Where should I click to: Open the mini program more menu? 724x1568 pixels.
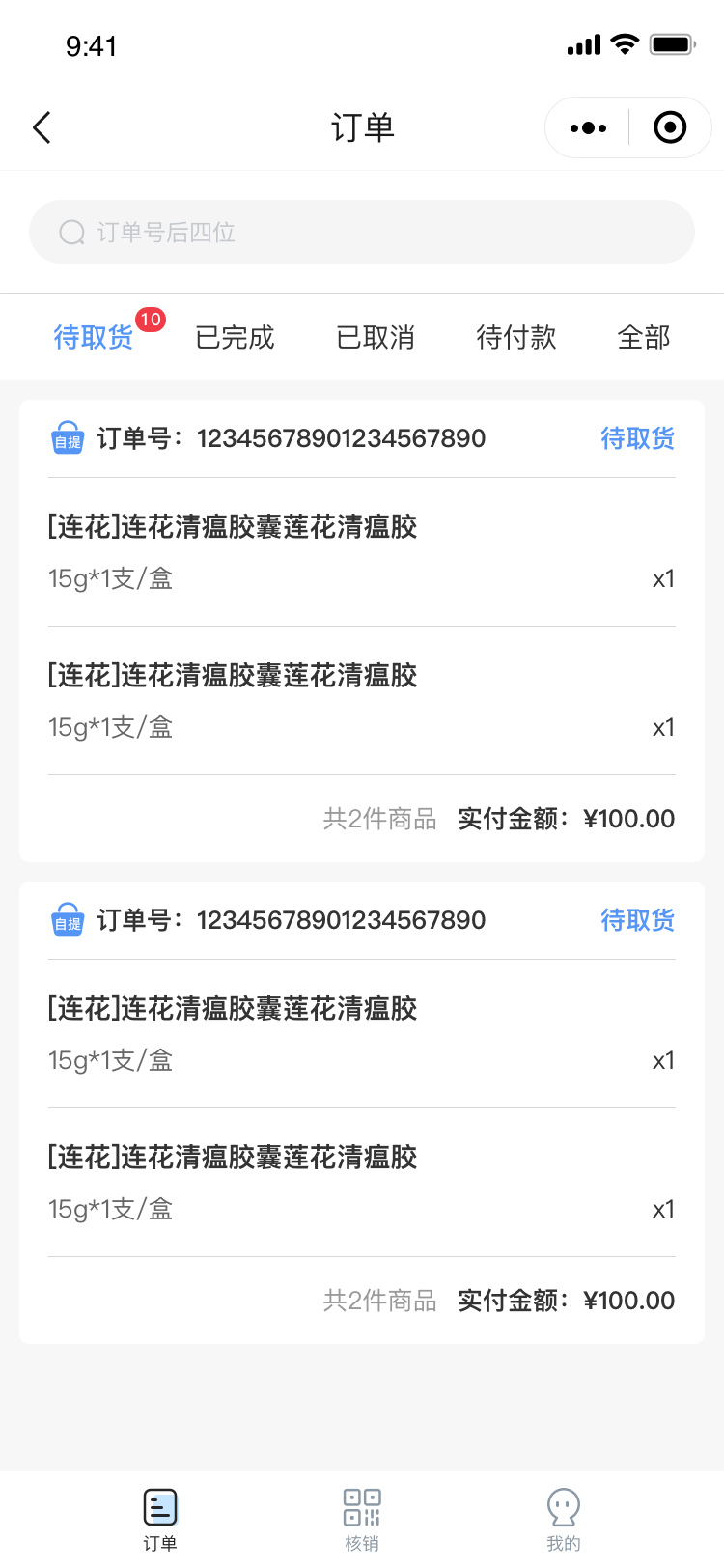coord(588,127)
